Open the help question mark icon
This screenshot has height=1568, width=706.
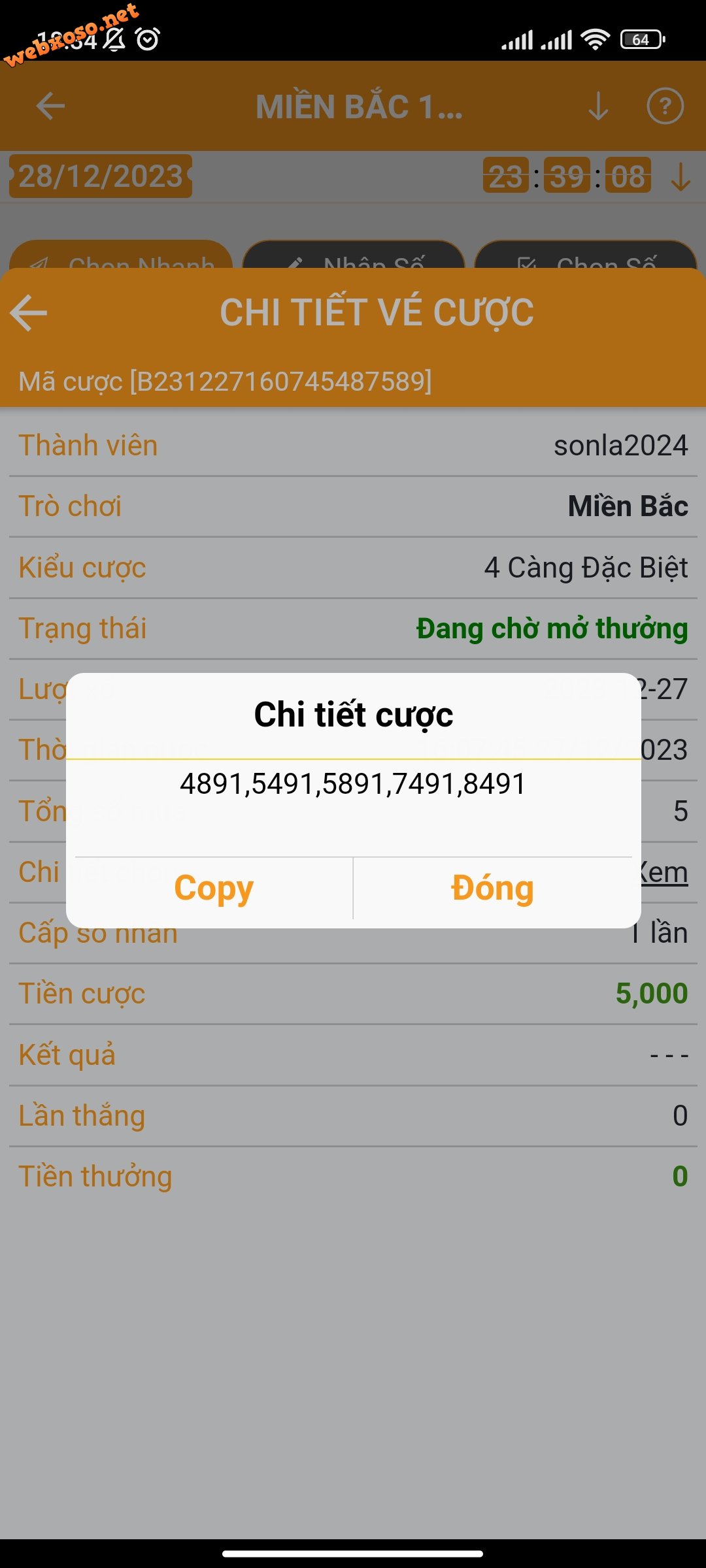[665, 106]
